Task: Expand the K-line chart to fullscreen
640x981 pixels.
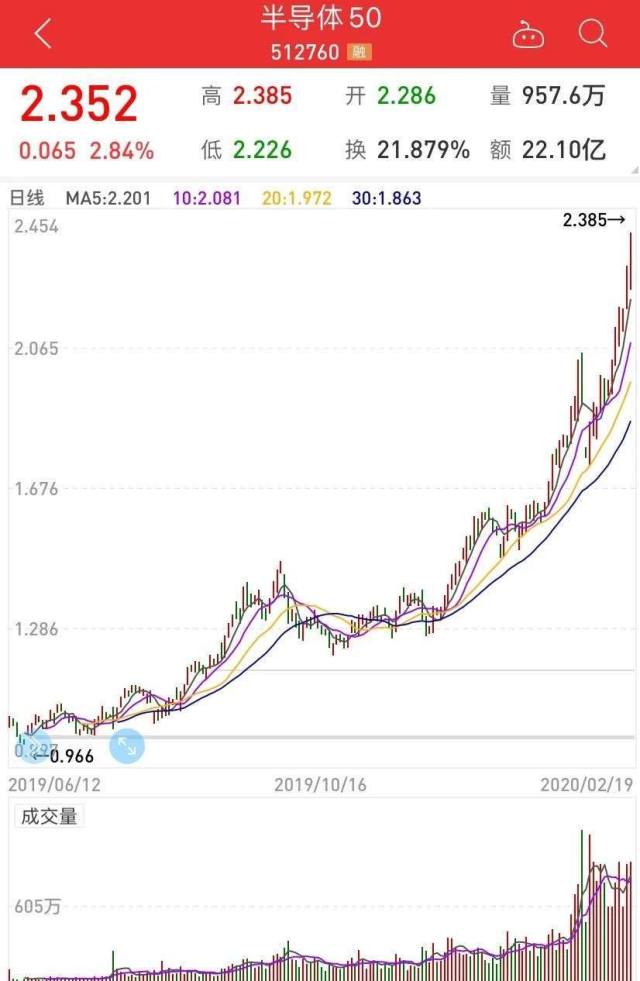Action: (x=127, y=745)
